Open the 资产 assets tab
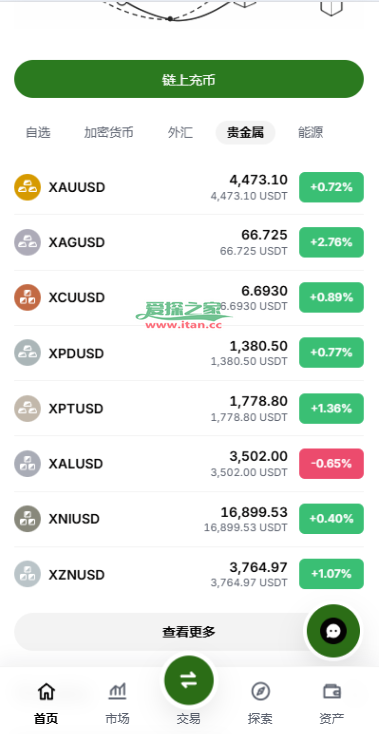 [332, 704]
